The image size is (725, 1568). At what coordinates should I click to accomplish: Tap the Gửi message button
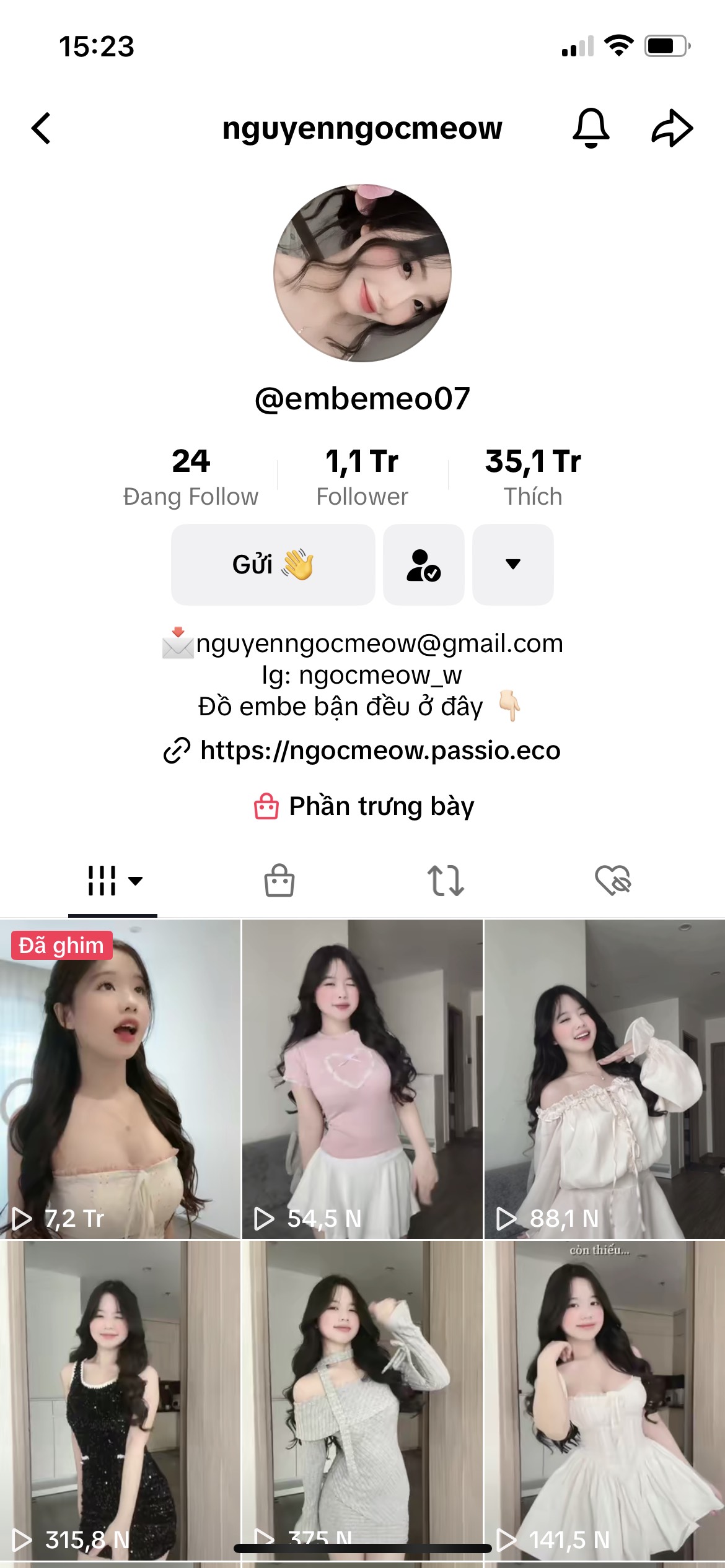tap(273, 565)
